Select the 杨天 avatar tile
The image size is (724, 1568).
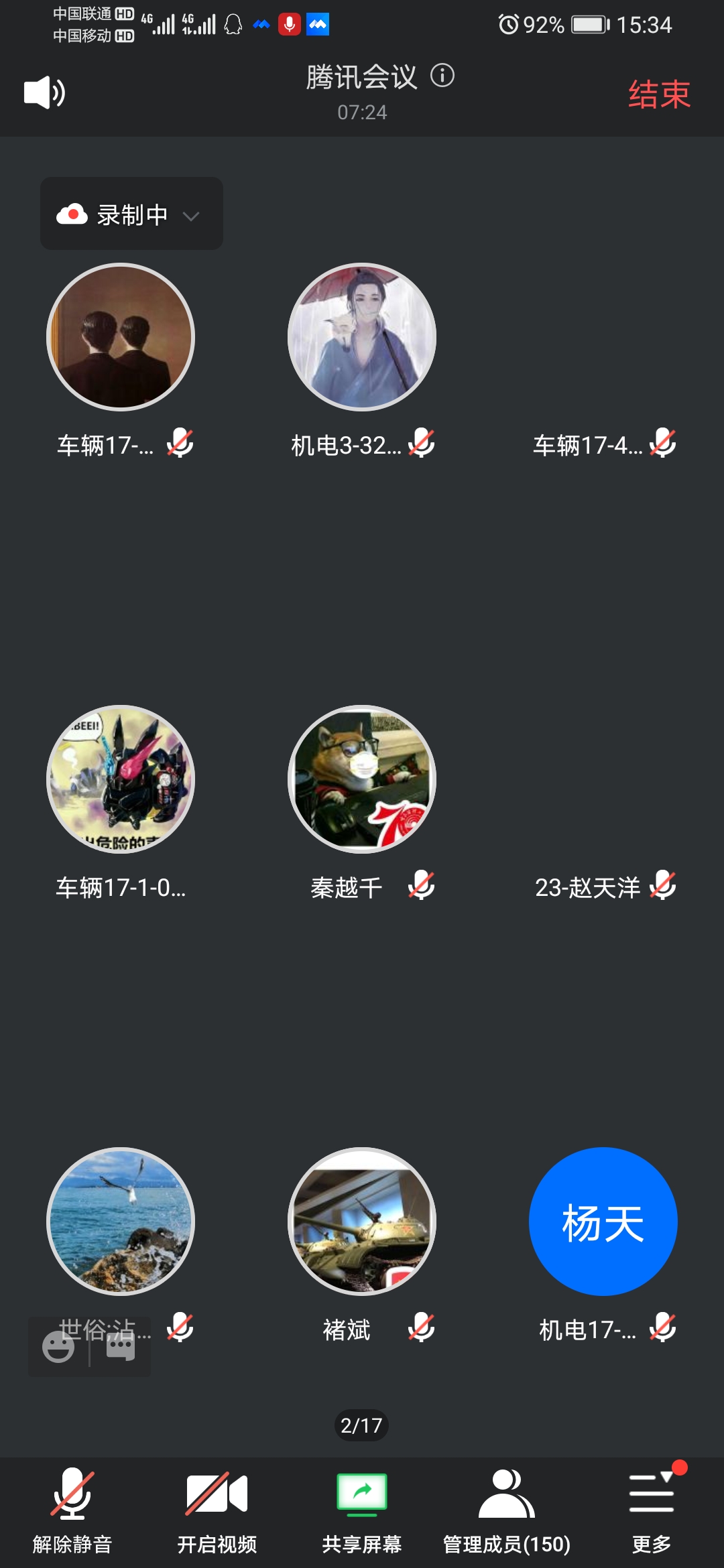pos(603,1222)
